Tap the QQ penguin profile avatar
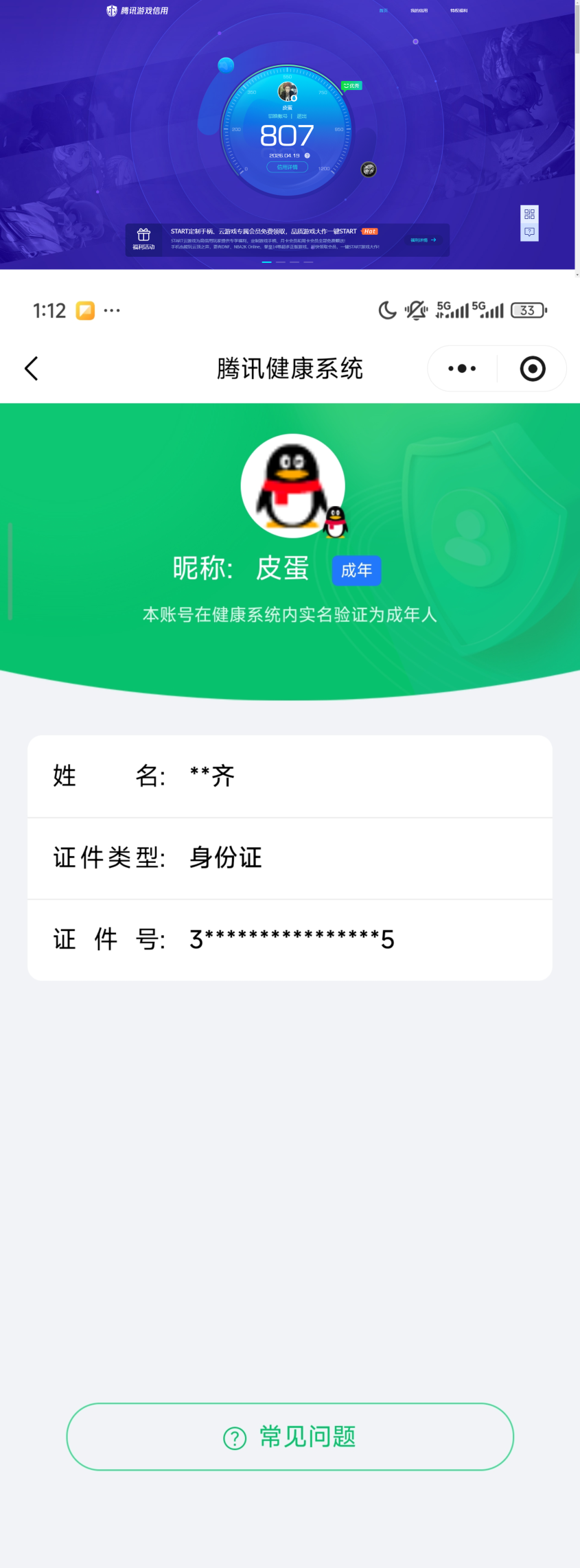Screen dimensions: 580x1568 [294, 485]
